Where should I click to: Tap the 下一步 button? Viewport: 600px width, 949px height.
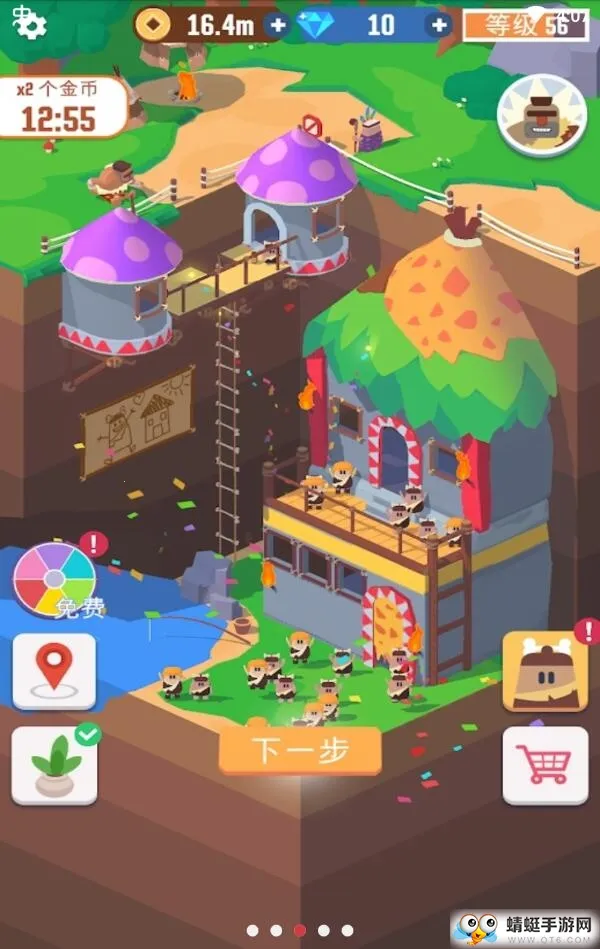pos(300,750)
